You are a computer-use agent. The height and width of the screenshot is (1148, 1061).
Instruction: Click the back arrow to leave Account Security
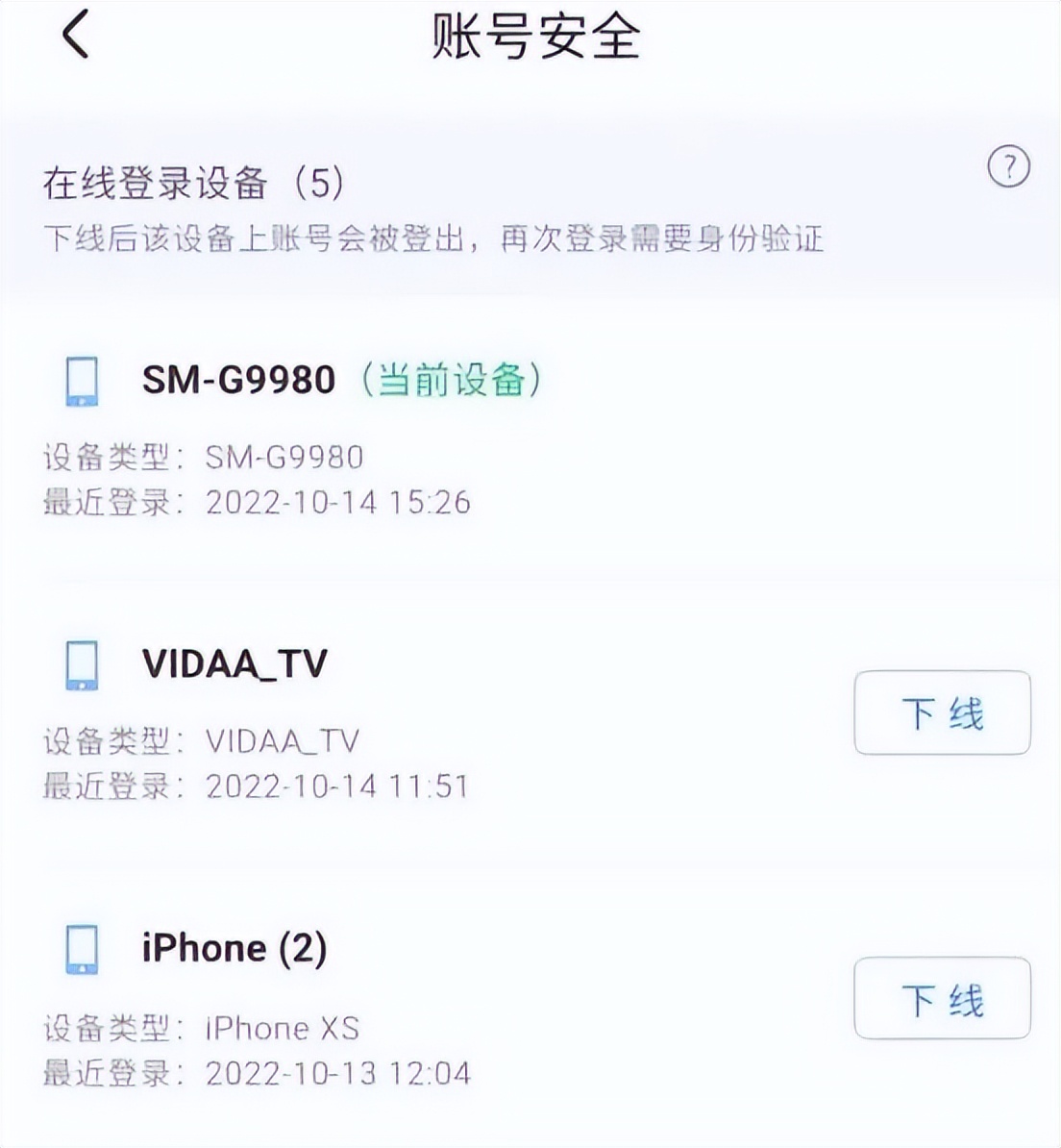click(75, 34)
